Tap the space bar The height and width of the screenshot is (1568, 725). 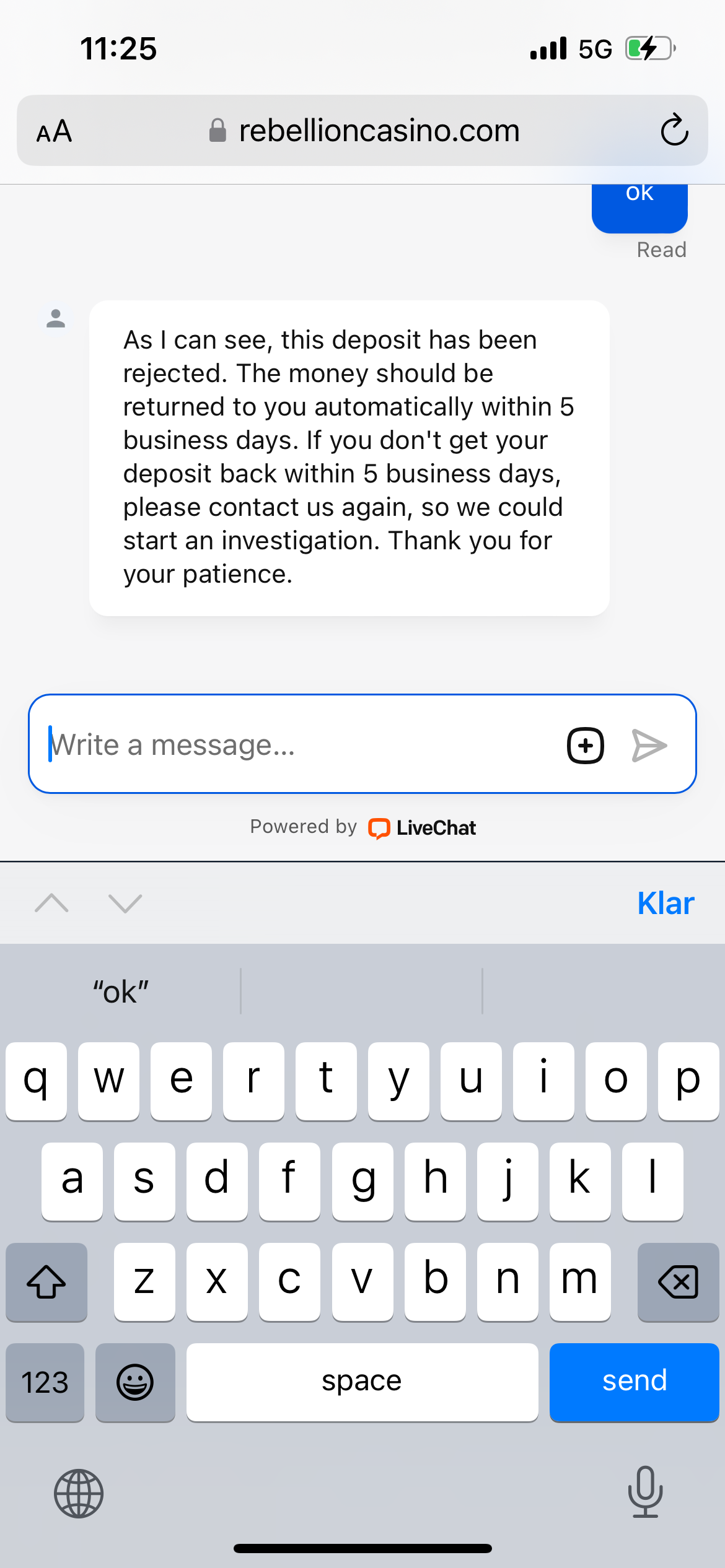tap(362, 1382)
